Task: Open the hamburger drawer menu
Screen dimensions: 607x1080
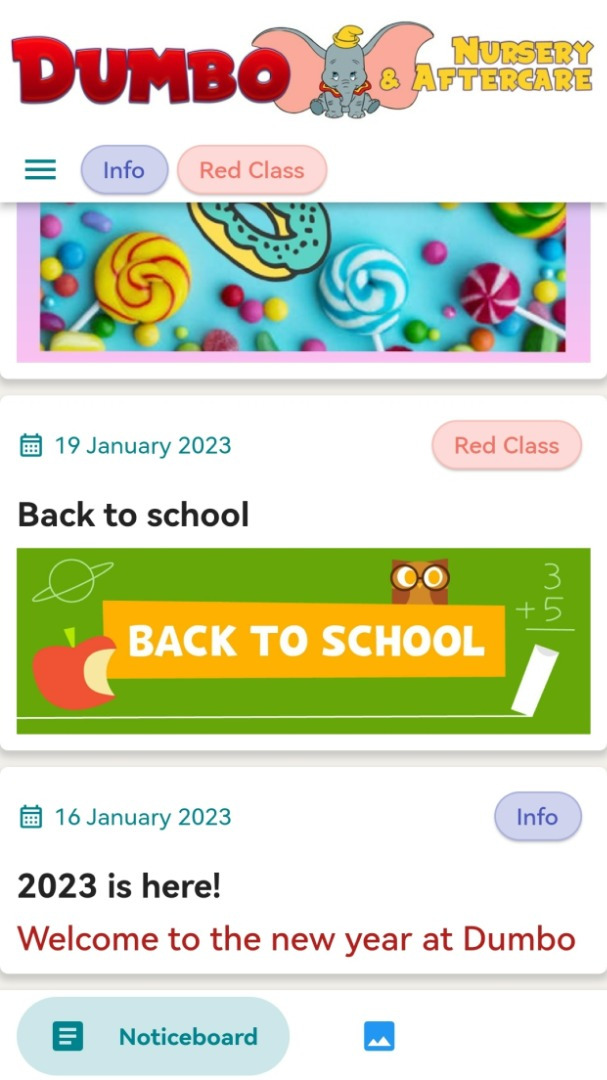Action: pyautogui.click(x=40, y=170)
